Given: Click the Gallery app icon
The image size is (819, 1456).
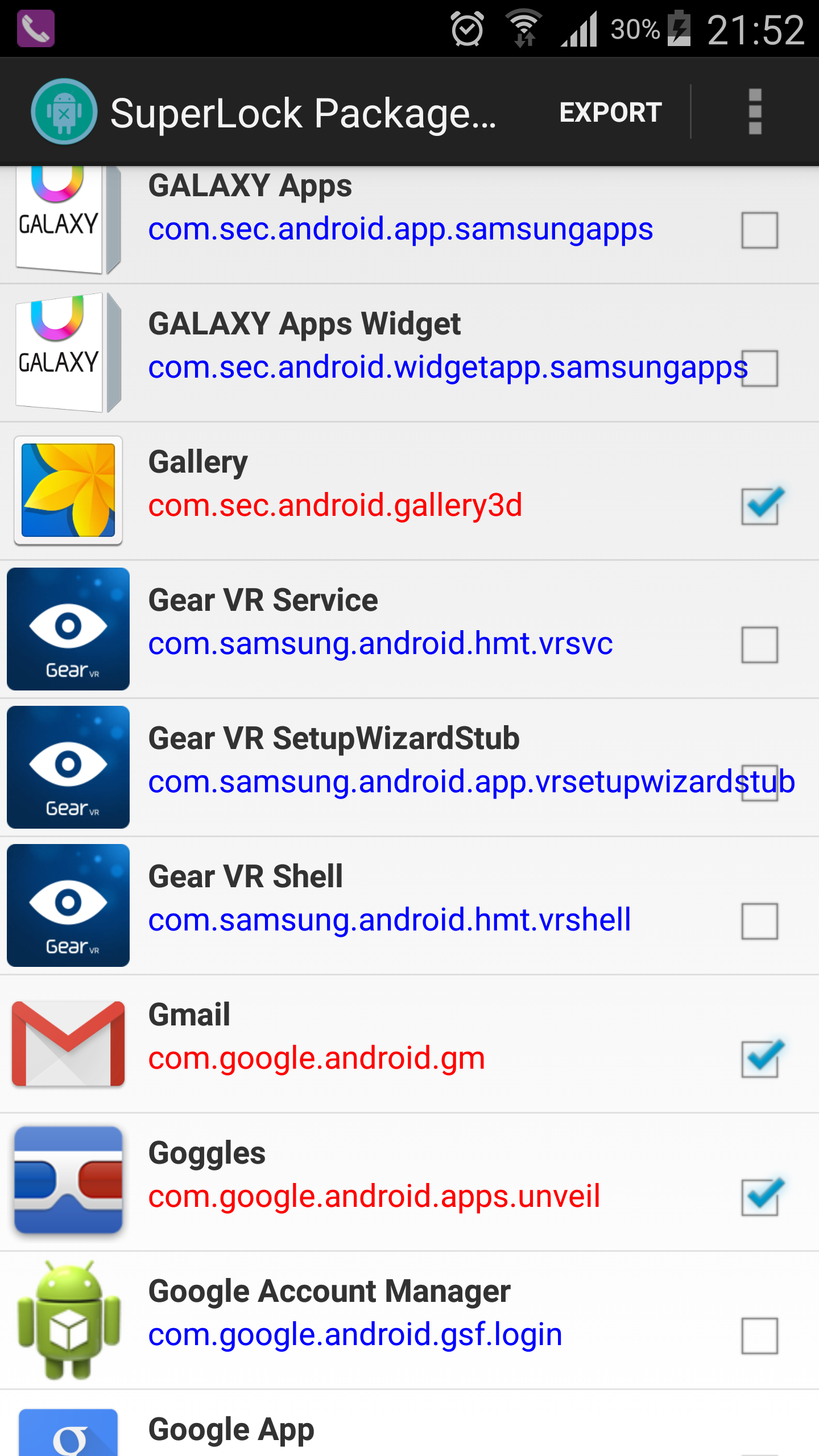Looking at the screenshot, I should 68,489.
